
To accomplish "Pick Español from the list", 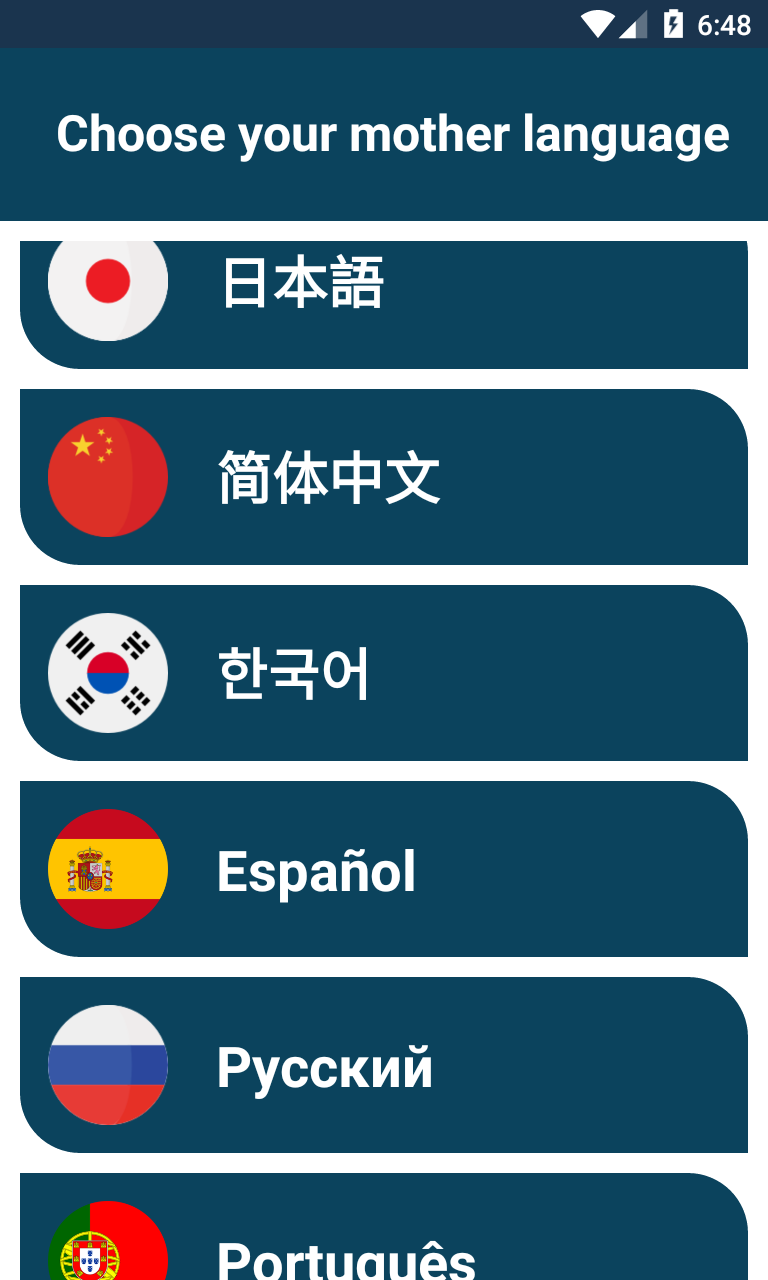I will point(384,868).
